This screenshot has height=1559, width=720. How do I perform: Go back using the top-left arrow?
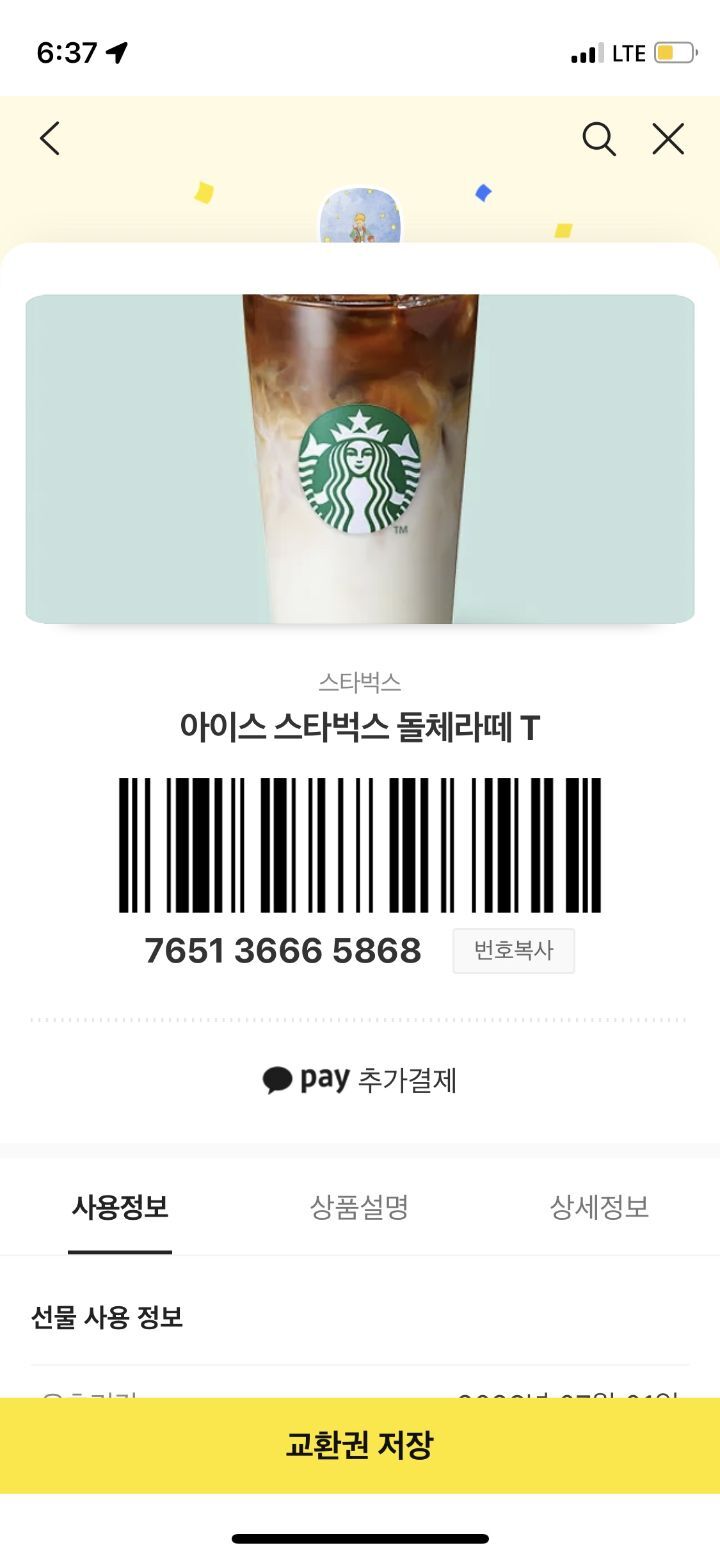point(50,139)
